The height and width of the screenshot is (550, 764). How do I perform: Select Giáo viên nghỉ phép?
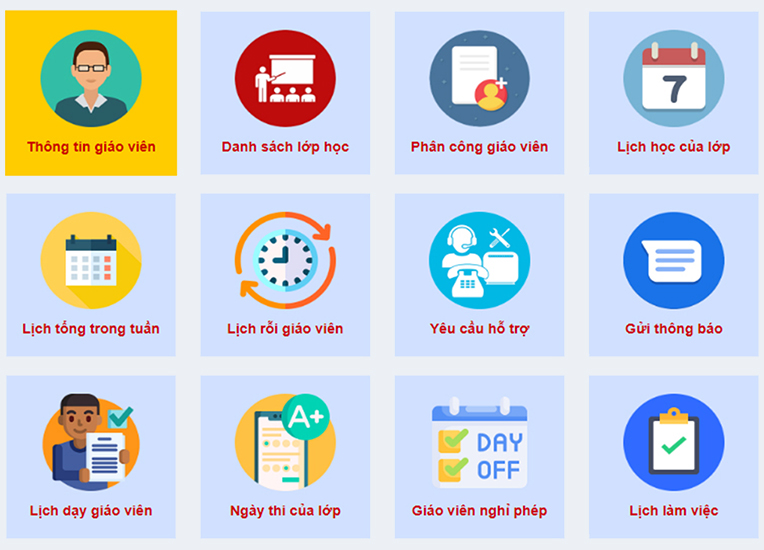pos(479,457)
